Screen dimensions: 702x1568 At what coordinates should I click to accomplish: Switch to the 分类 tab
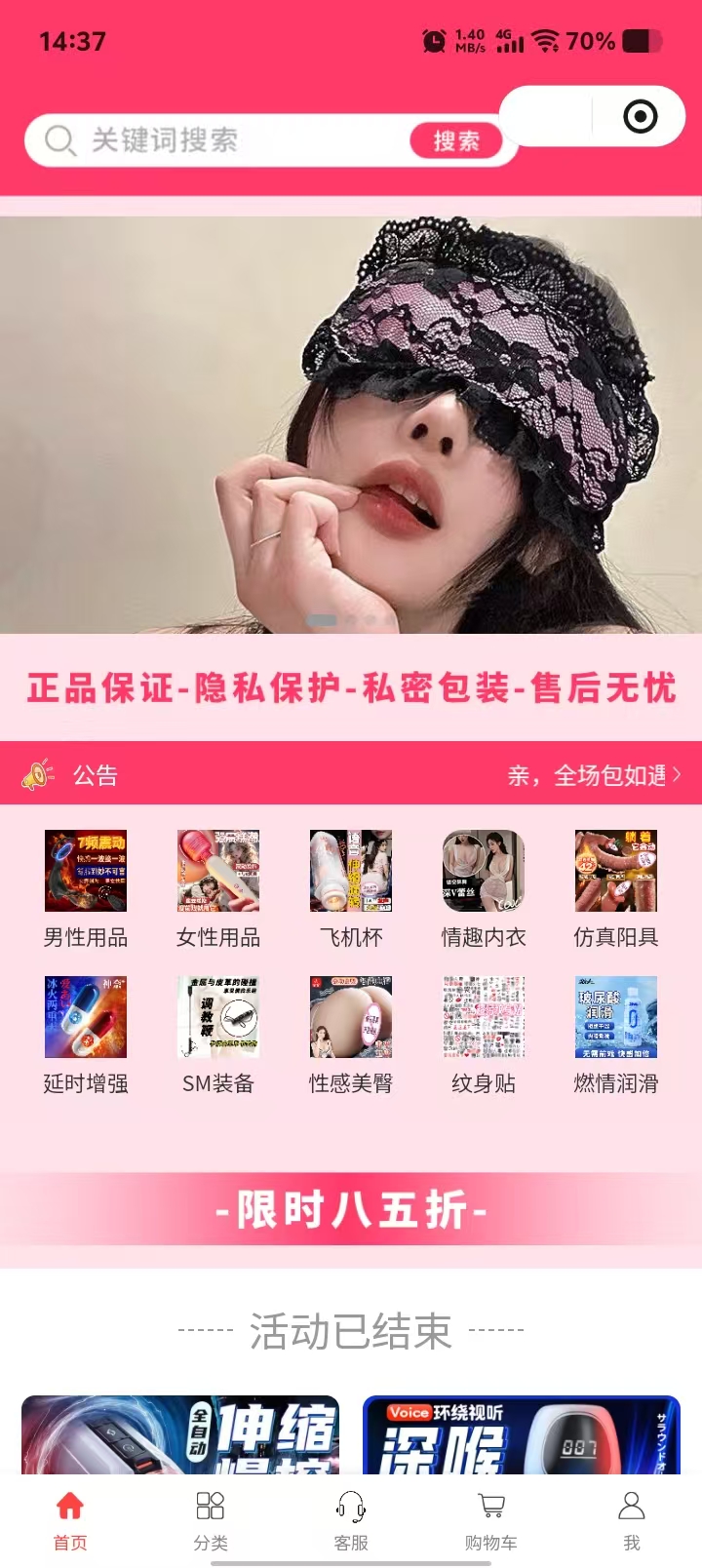[x=211, y=1519]
